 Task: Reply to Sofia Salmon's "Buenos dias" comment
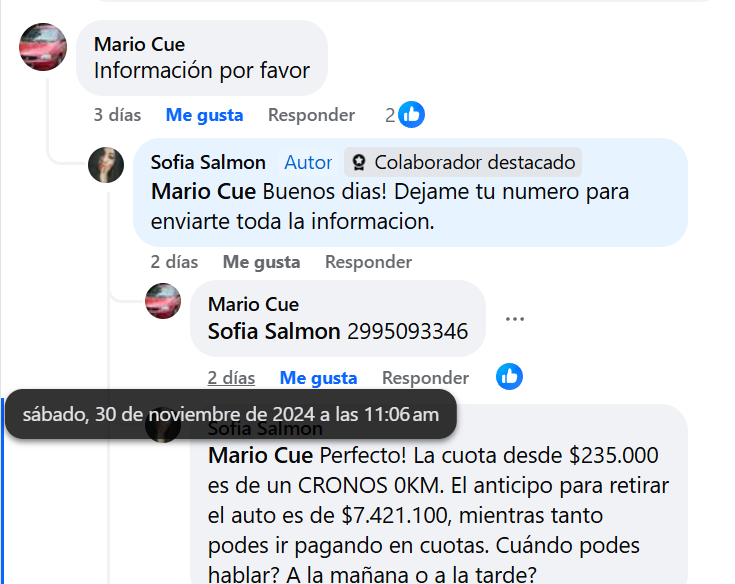click(368, 262)
